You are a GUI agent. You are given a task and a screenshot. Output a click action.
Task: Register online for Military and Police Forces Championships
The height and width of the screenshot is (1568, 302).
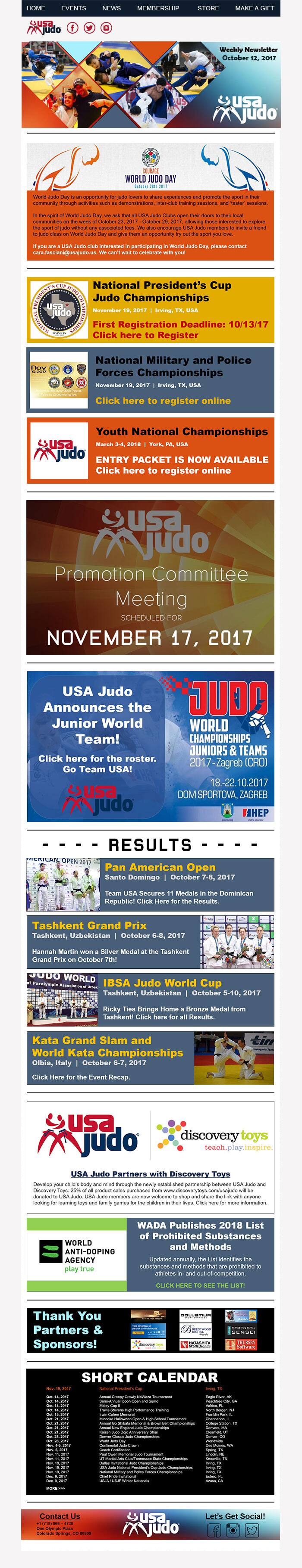(163, 401)
